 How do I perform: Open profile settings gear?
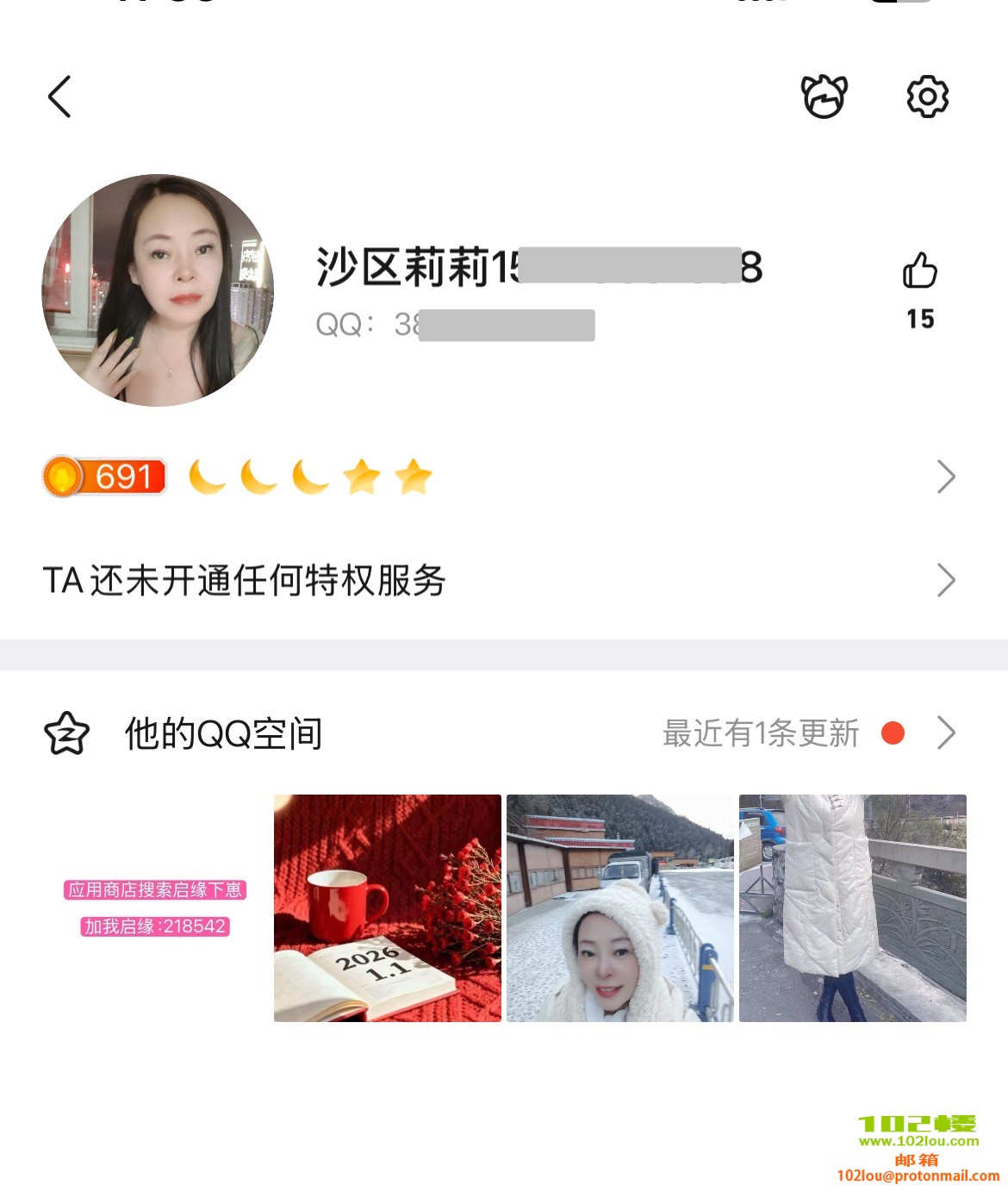[927, 97]
